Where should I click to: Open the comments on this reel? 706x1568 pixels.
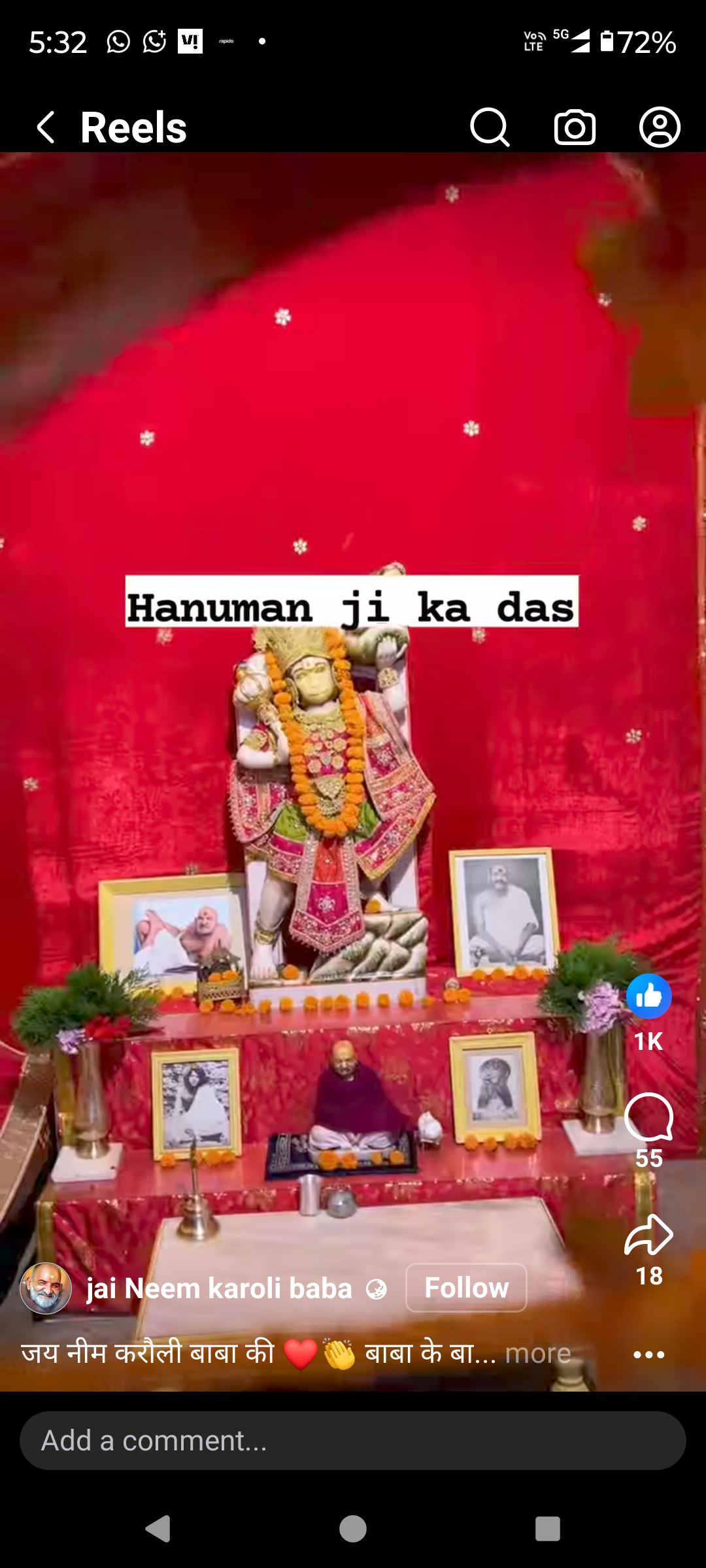point(648,1117)
